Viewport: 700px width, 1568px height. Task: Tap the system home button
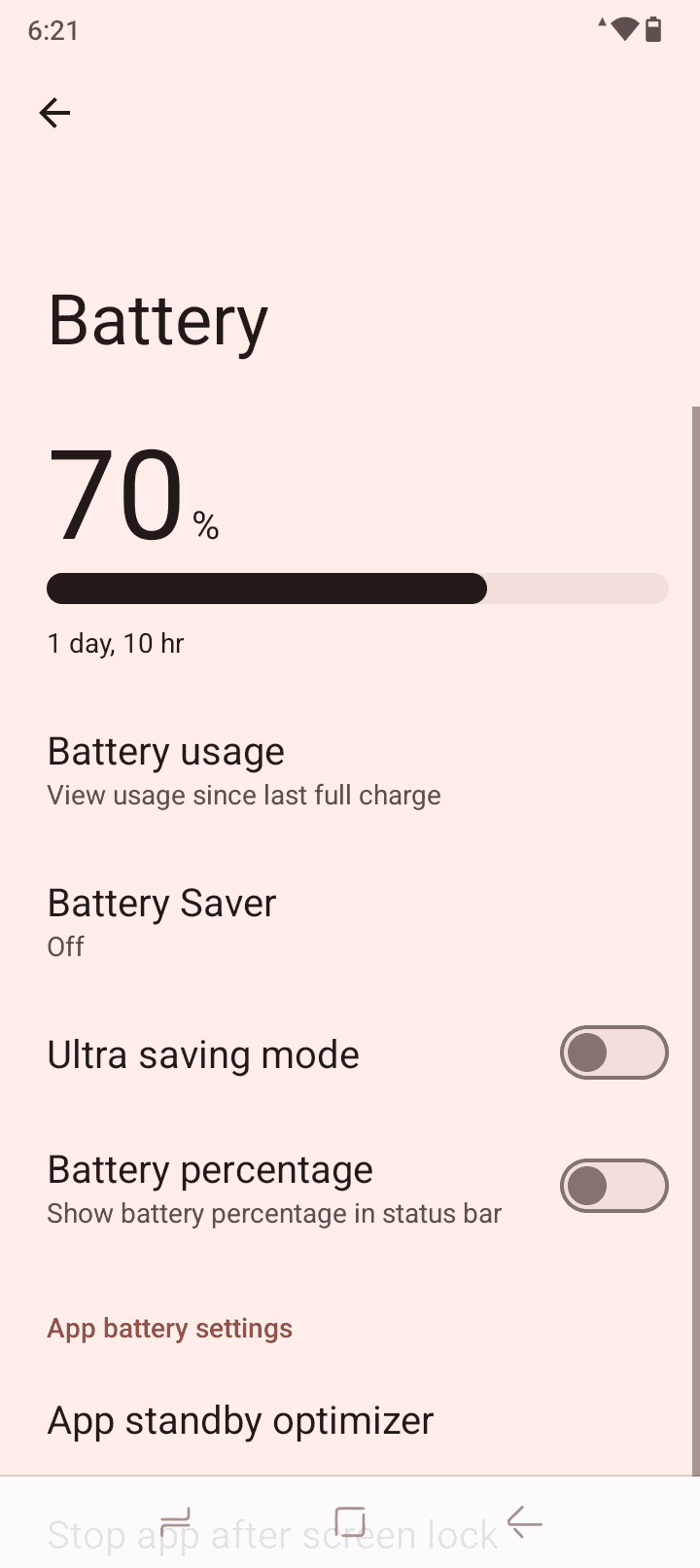(350, 1521)
